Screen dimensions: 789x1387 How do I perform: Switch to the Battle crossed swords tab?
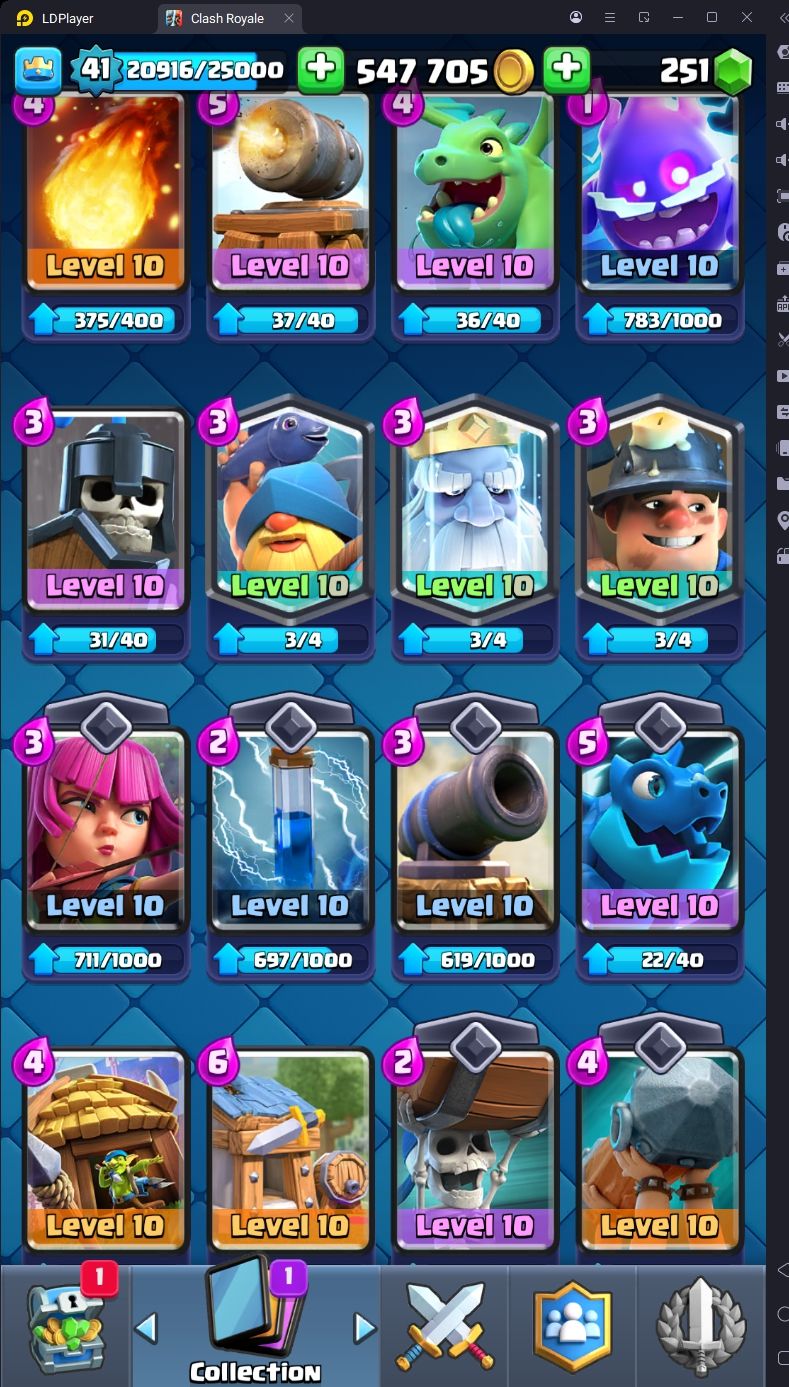pyautogui.click(x=445, y=1326)
